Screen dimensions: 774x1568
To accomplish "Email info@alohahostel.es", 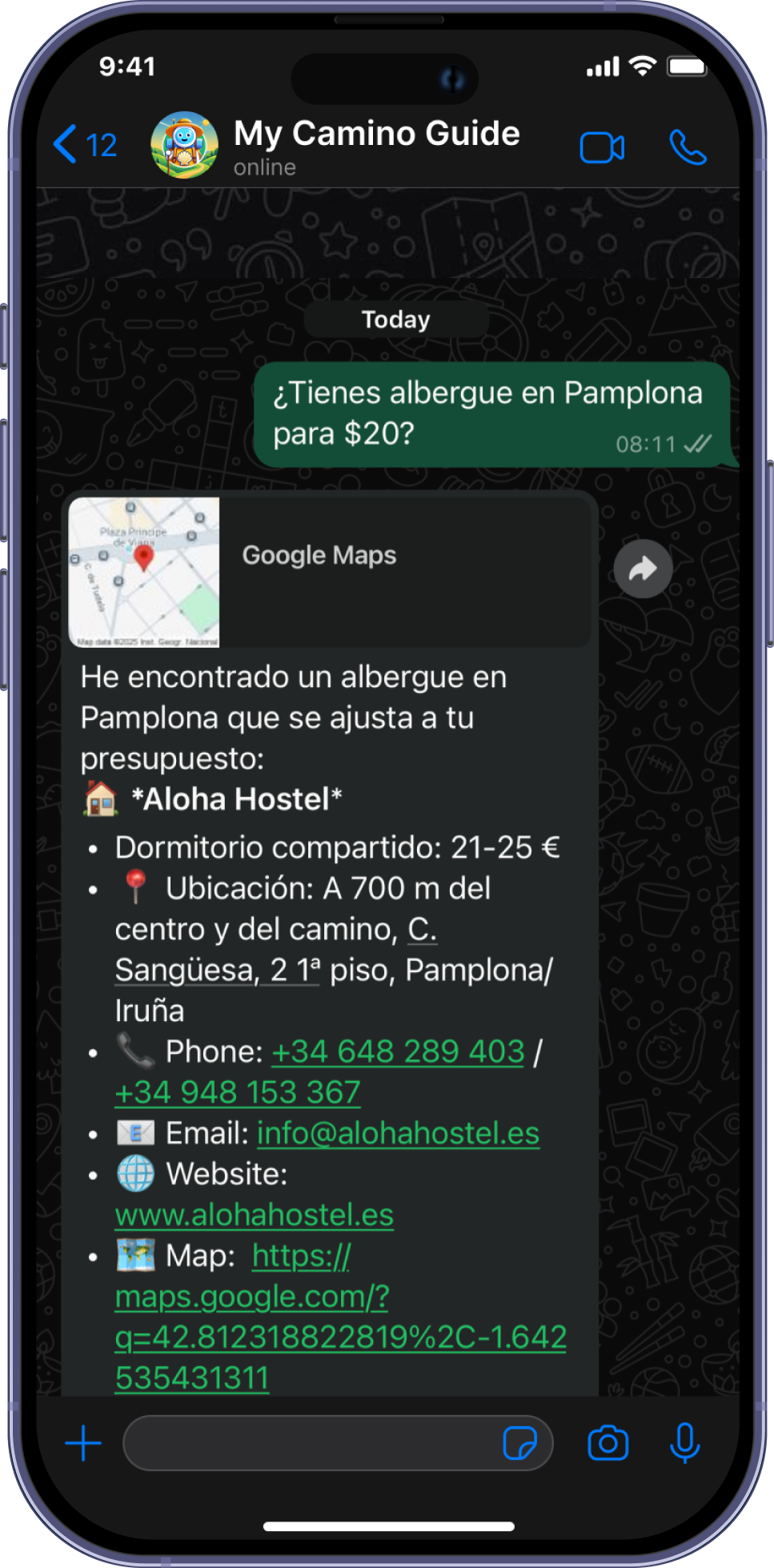I will pyautogui.click(x=398, y=1133).
